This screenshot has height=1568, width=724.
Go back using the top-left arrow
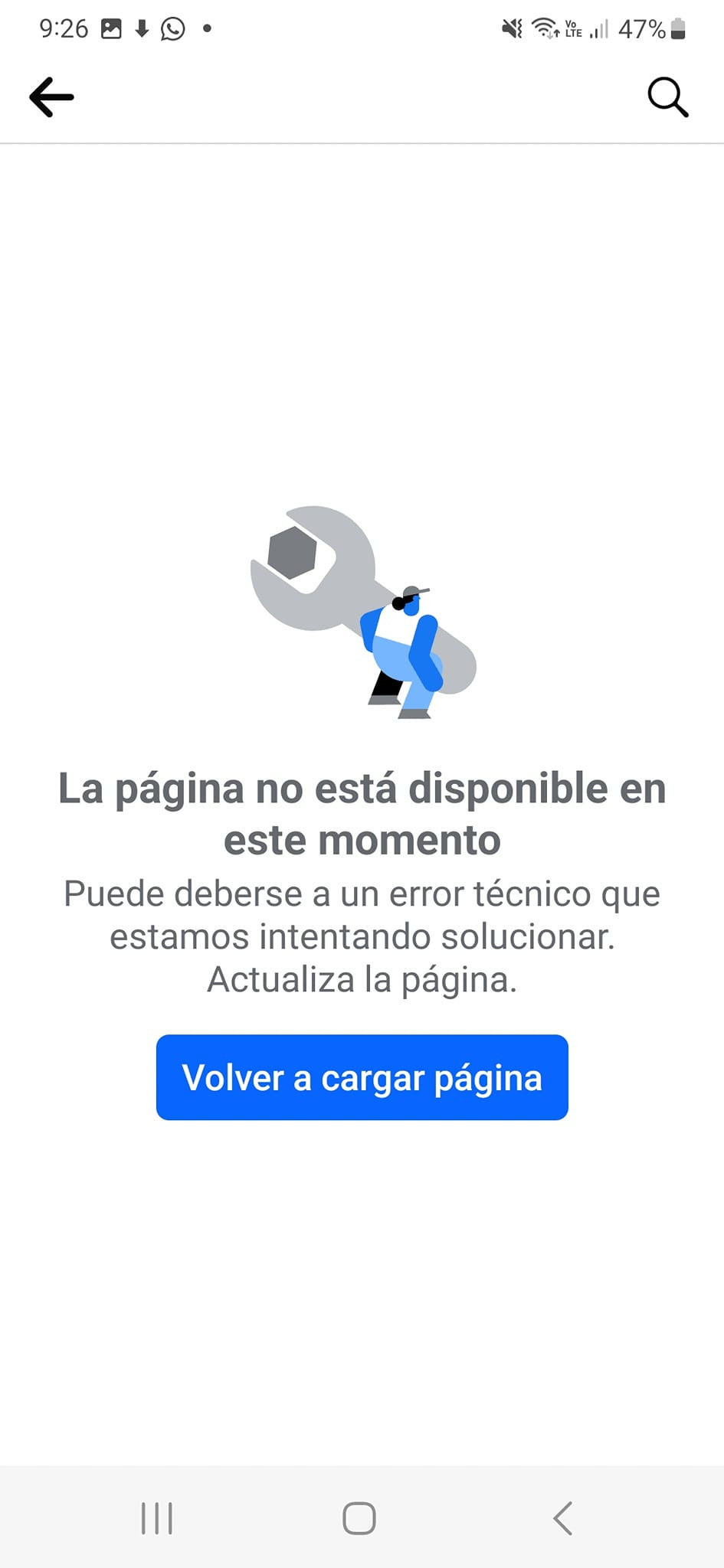pos(51,97)
